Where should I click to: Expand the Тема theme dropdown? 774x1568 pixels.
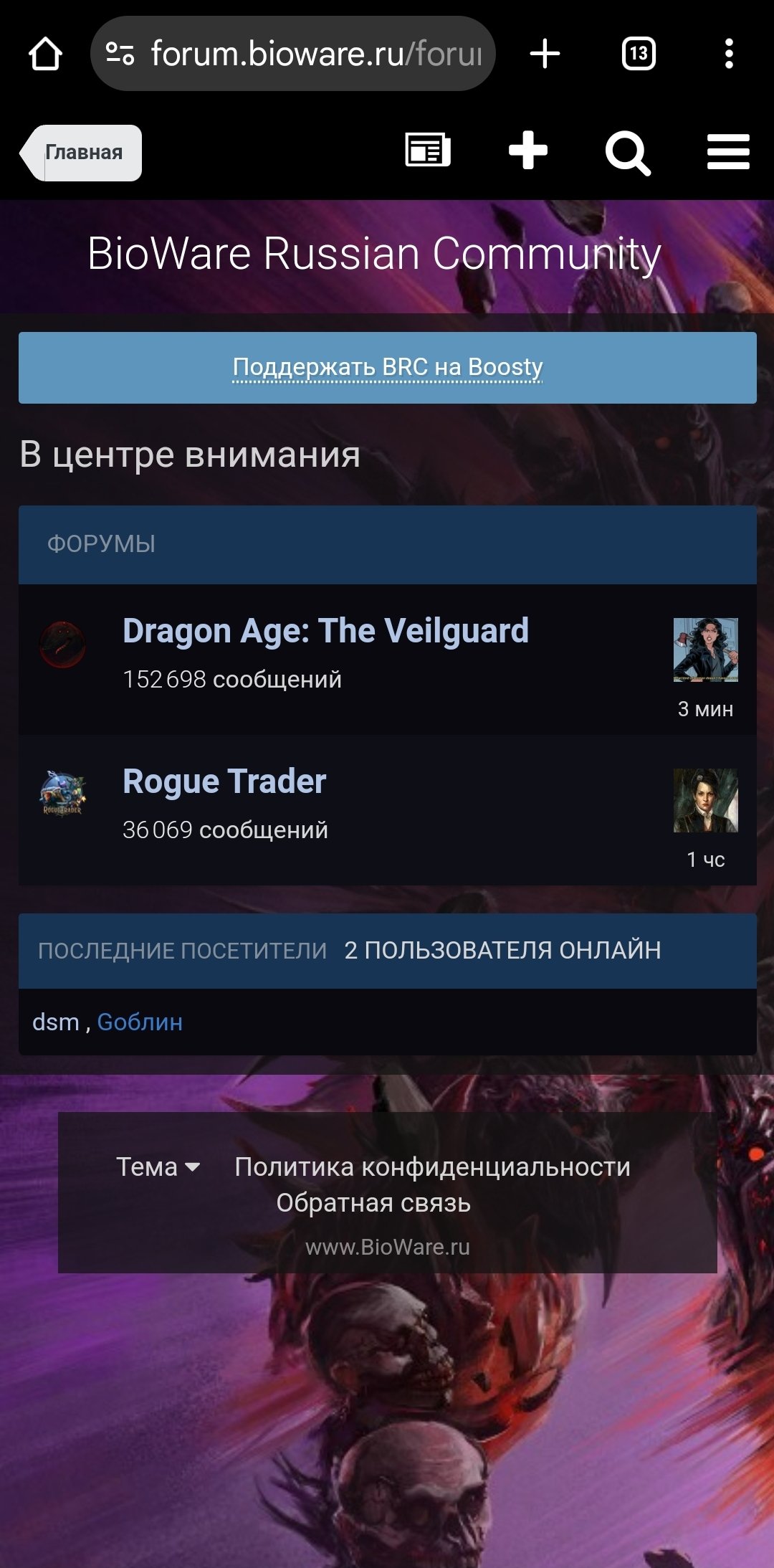pos(158,1167)
